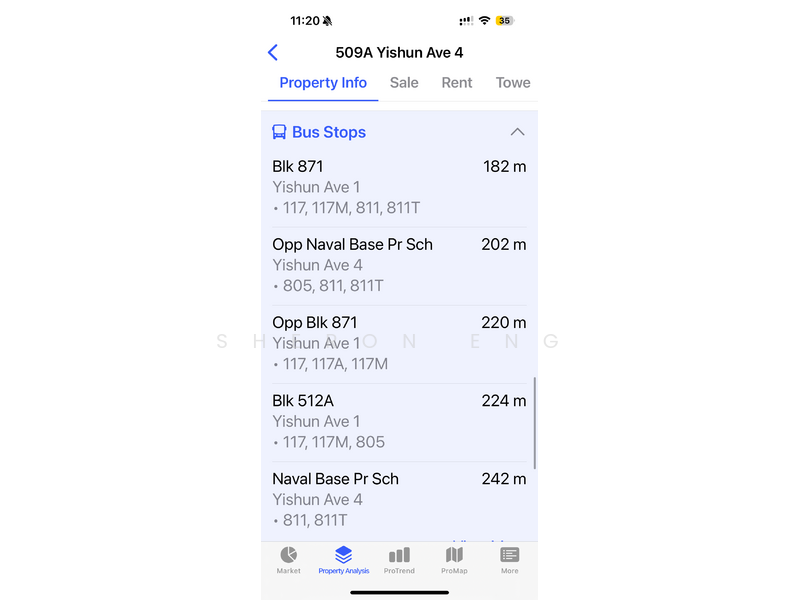Screen dimensions: 800x600
Task: Select the Property Analysis tab
Action: click(344, 560)
